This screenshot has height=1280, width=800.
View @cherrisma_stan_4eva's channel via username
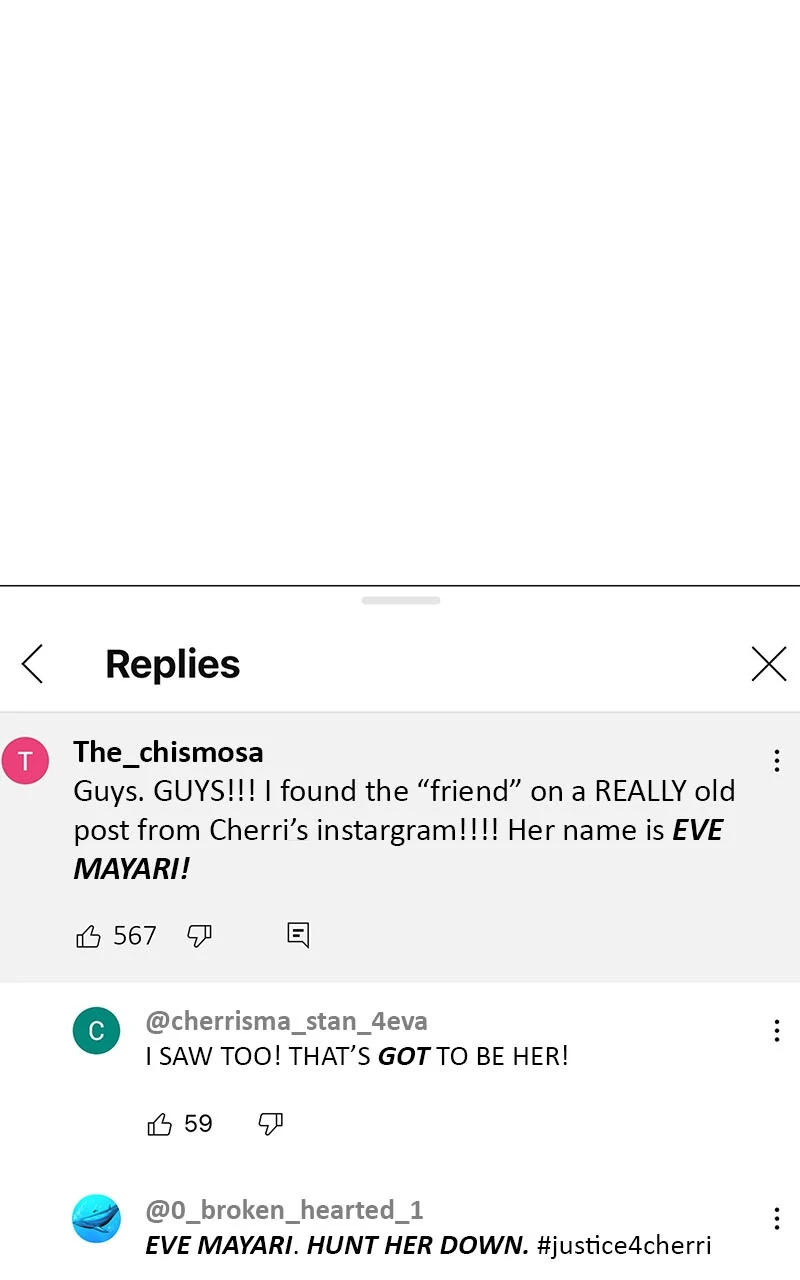pyautogui.click(x=286, y=1021)
